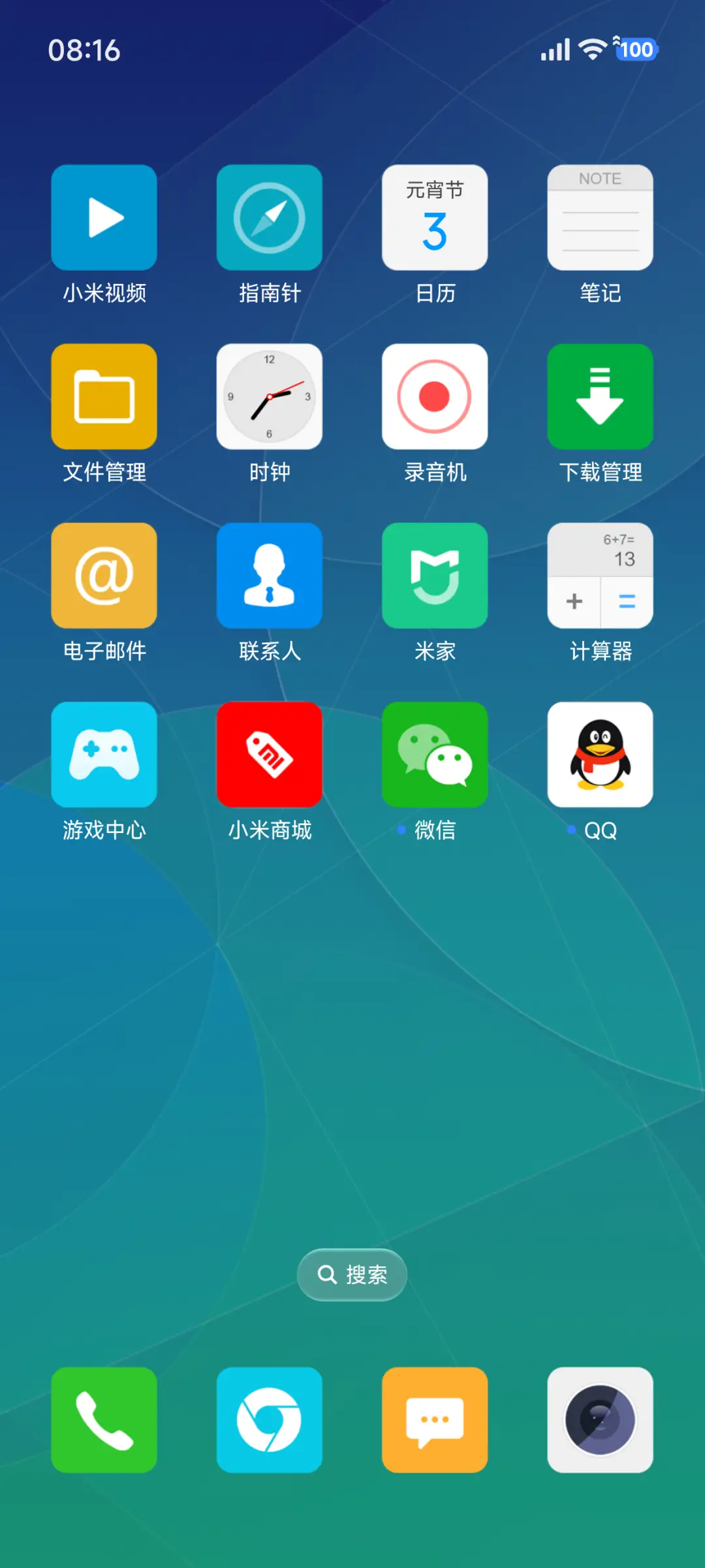Open the 时钟 clock app
The image size is (705, 1568).
tap(270, 397)
